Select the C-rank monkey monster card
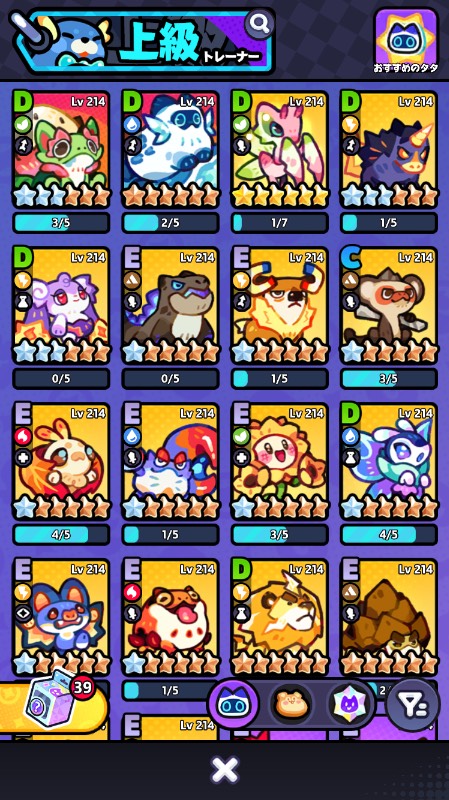The width and height of the screenshot is (449, 800). [389, 305]
